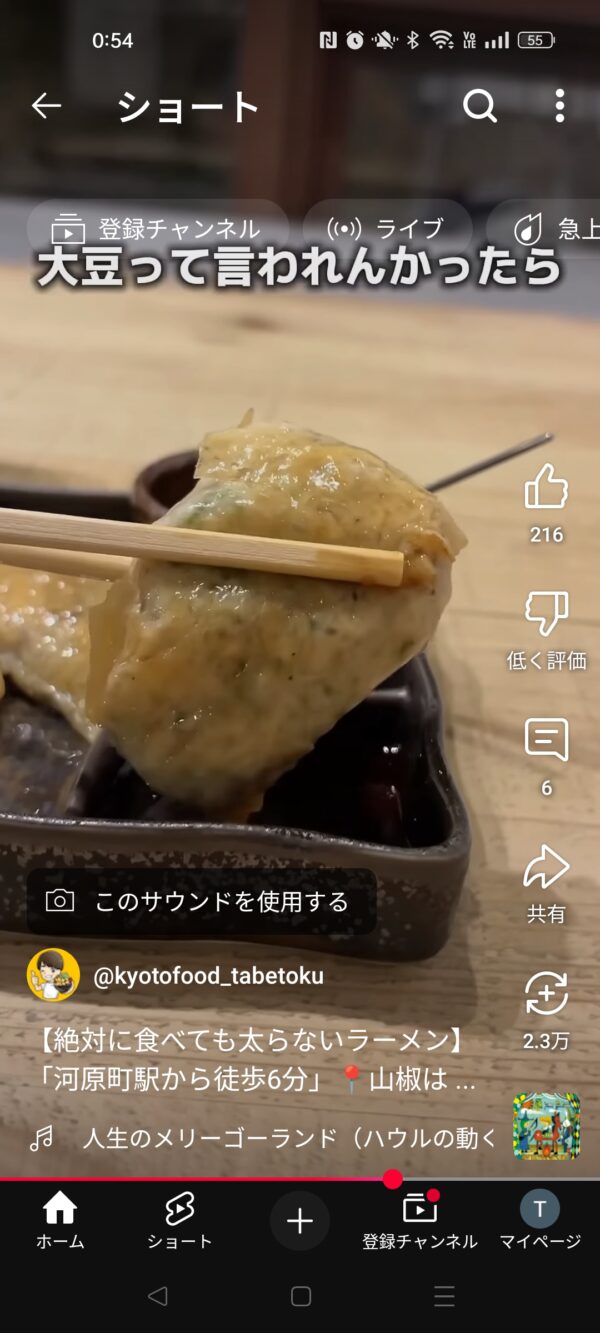The image size is (600, 1333).
Task: Share this short via 共有
Action: click(x=546, y=870)
